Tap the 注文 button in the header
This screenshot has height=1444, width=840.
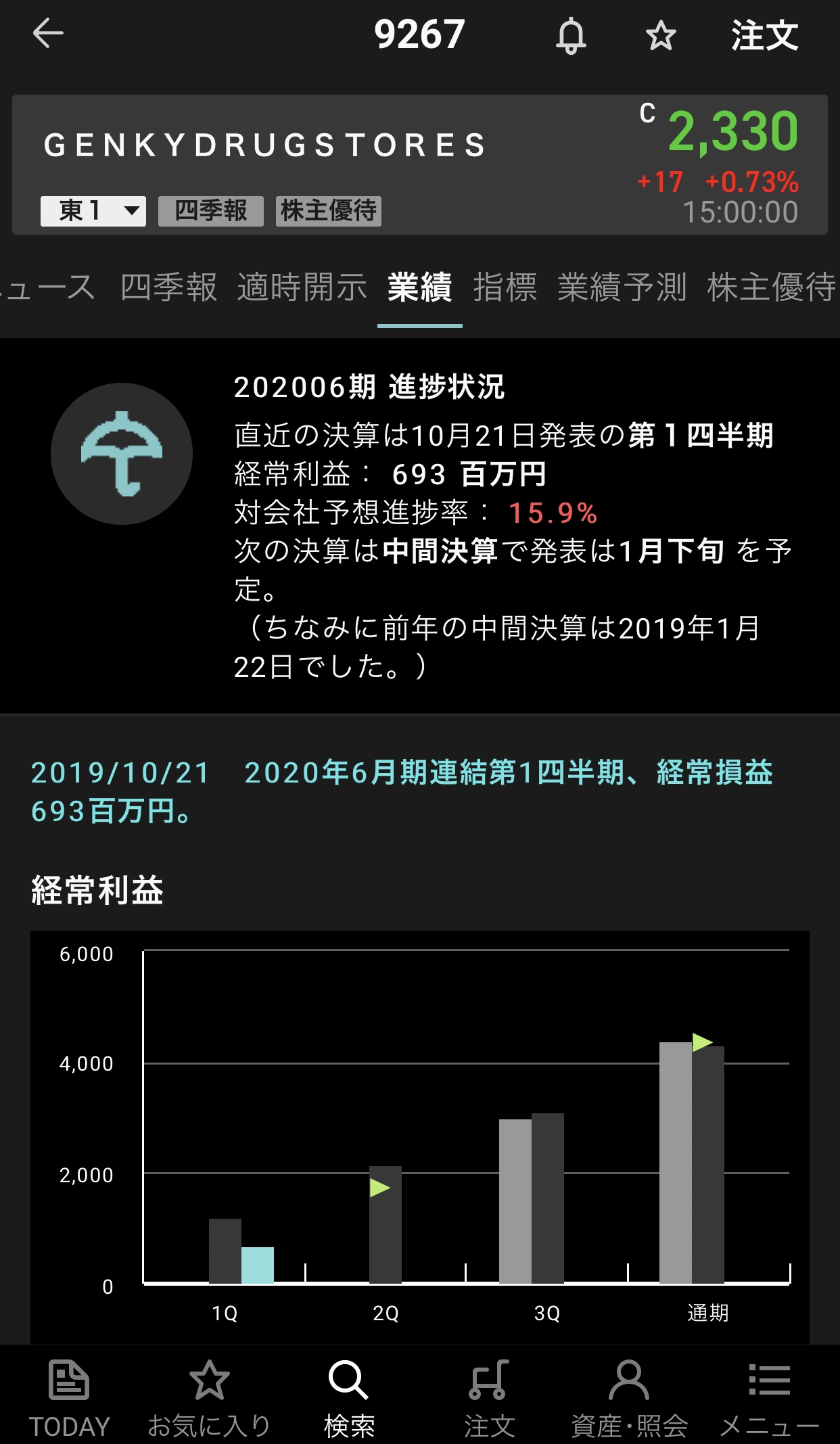point(764,35)
